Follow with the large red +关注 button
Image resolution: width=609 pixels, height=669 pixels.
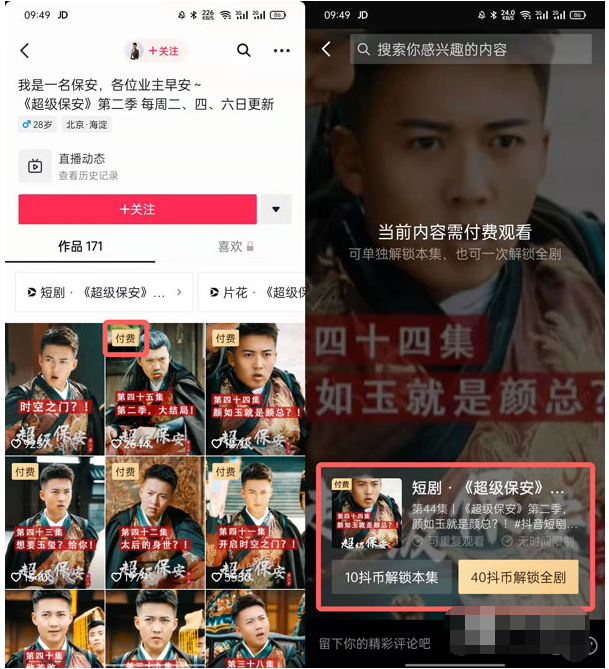pyautogui.click(x=137, y=209)
